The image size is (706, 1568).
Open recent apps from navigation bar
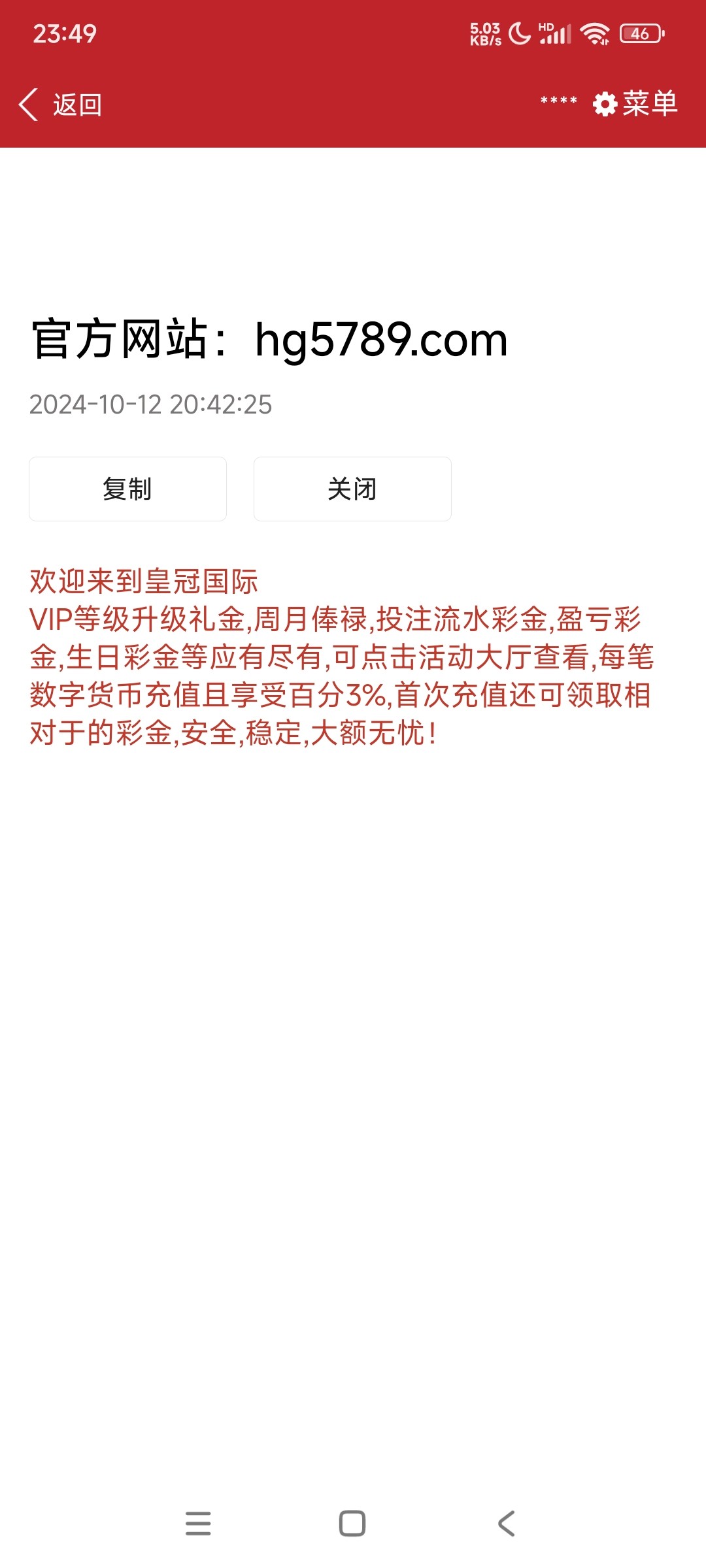click(198, 1523)
